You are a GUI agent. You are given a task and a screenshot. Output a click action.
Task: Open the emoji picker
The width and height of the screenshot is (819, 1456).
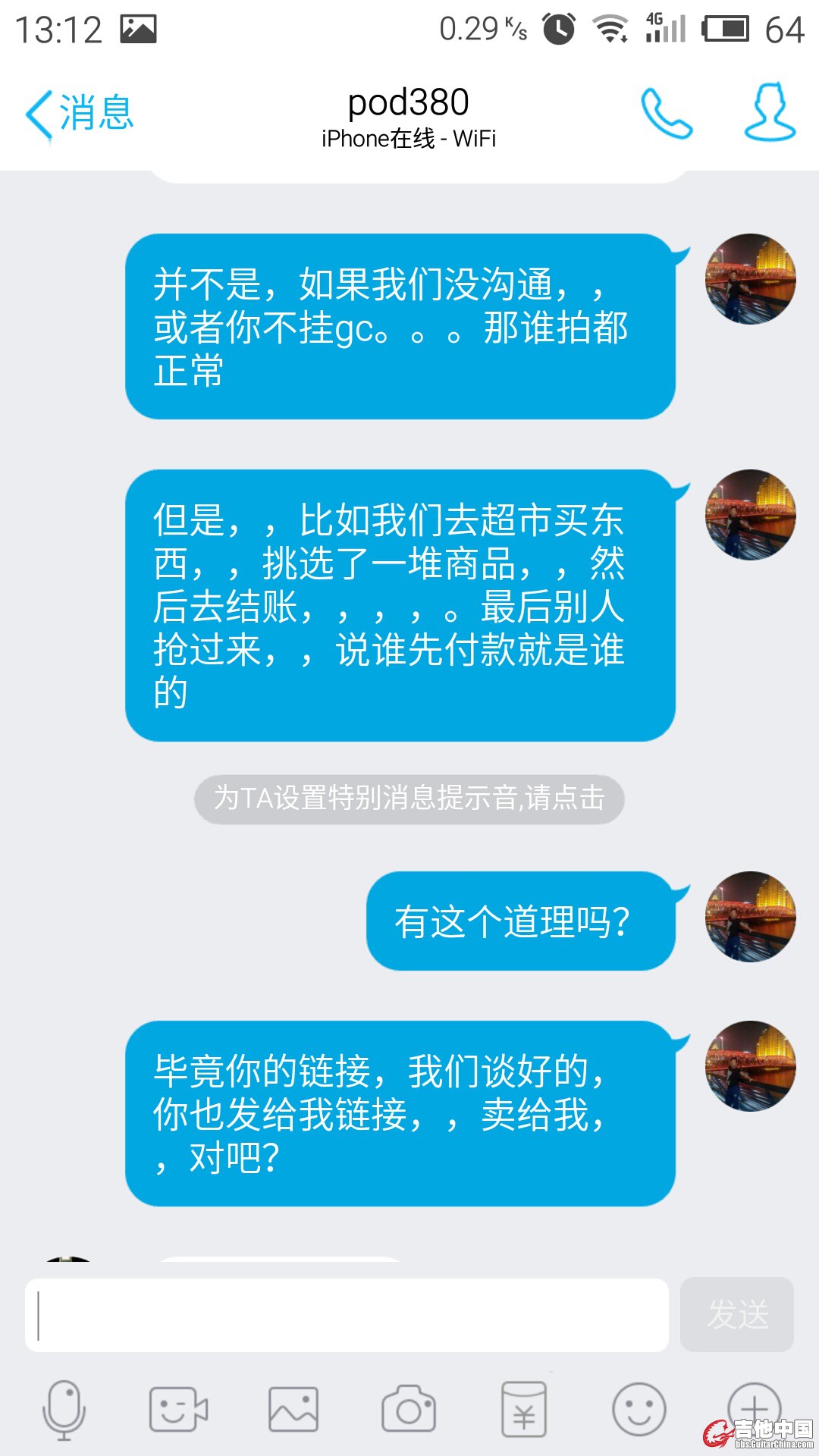[x=639, y=1409]
